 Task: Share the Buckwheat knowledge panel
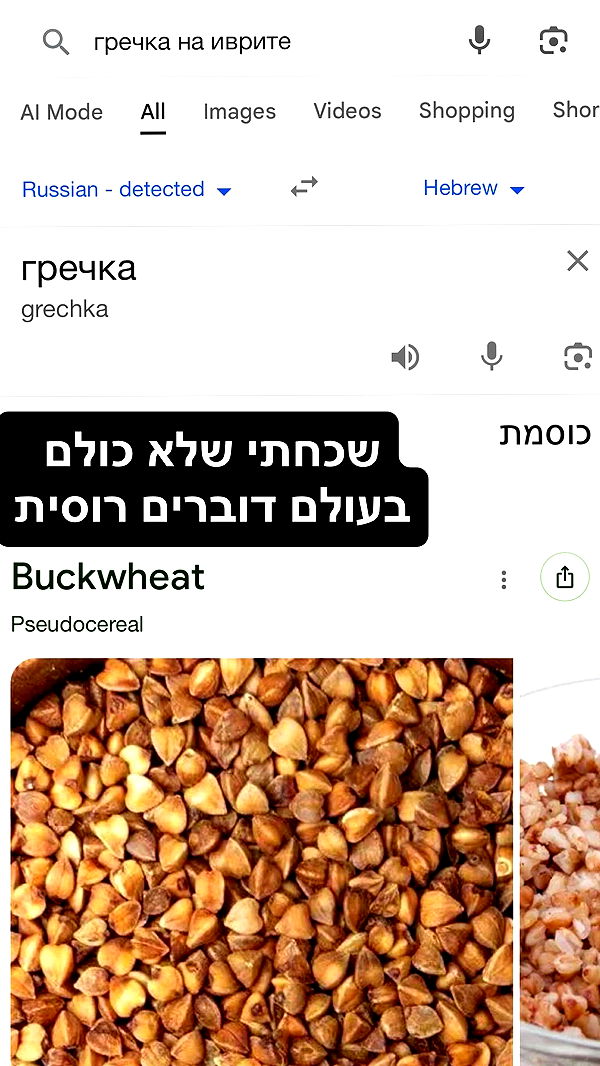565,577
